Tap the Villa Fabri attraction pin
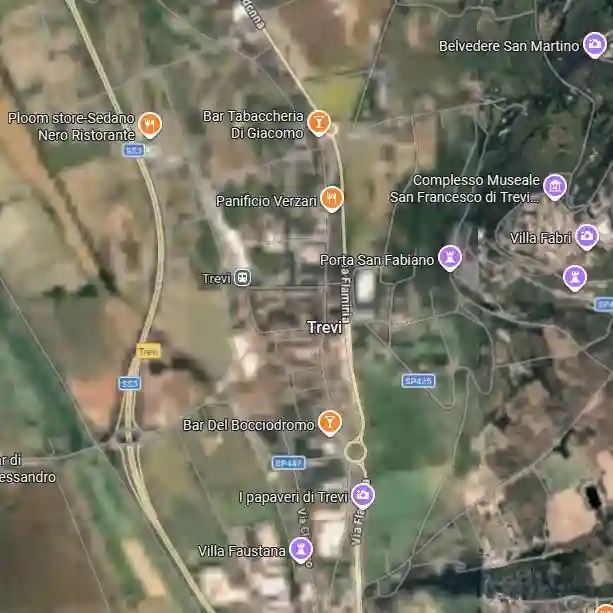Image resolution: width=613 pixels, height=613 pixels. (587, 237)
